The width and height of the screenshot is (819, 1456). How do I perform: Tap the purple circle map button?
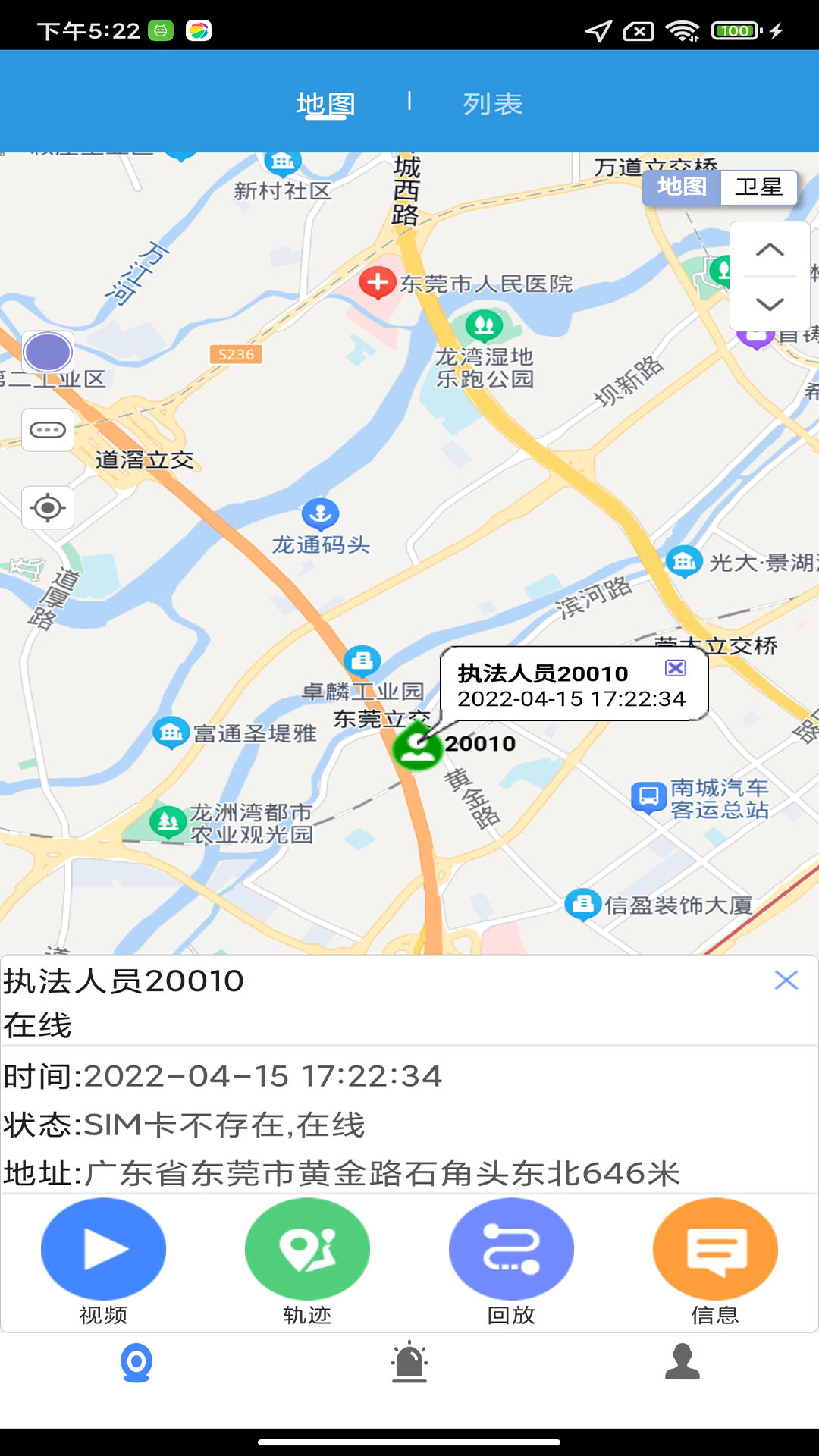[x=48, y=353]
